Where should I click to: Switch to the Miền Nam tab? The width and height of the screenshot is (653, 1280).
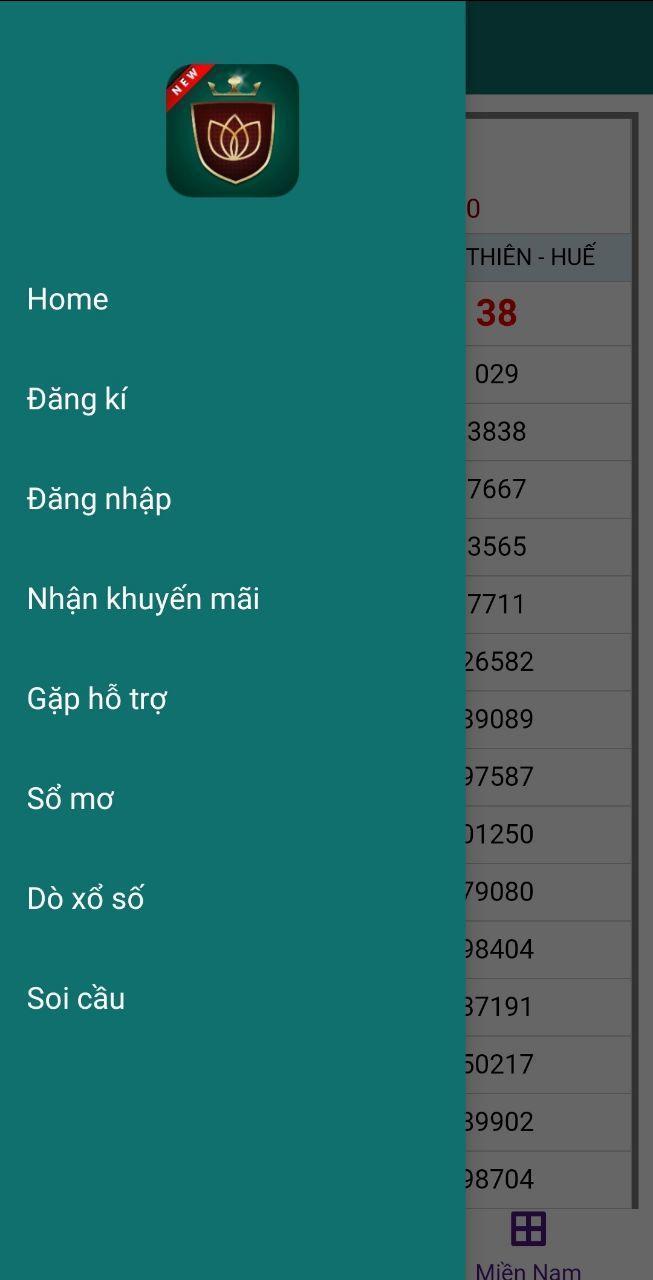[528, 1245]
